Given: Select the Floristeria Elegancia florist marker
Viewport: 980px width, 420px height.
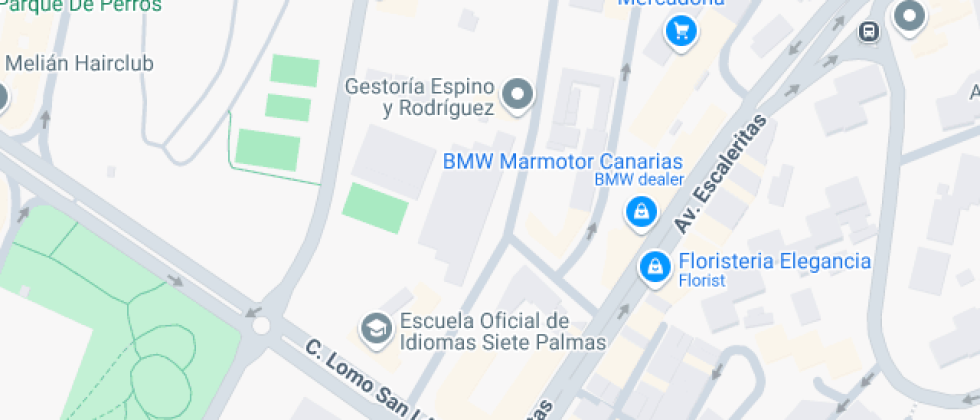Looking at the screenshot, I should tap(654, 266).
